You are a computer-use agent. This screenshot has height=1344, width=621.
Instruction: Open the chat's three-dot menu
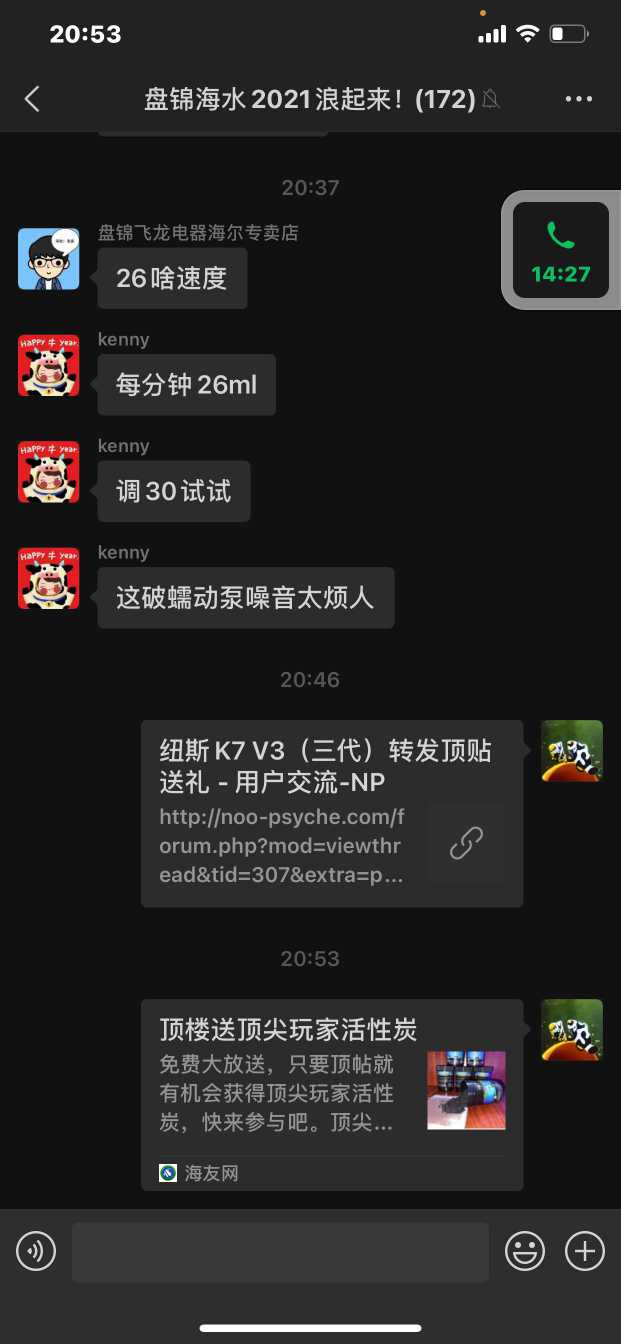(x=579, y=99)
